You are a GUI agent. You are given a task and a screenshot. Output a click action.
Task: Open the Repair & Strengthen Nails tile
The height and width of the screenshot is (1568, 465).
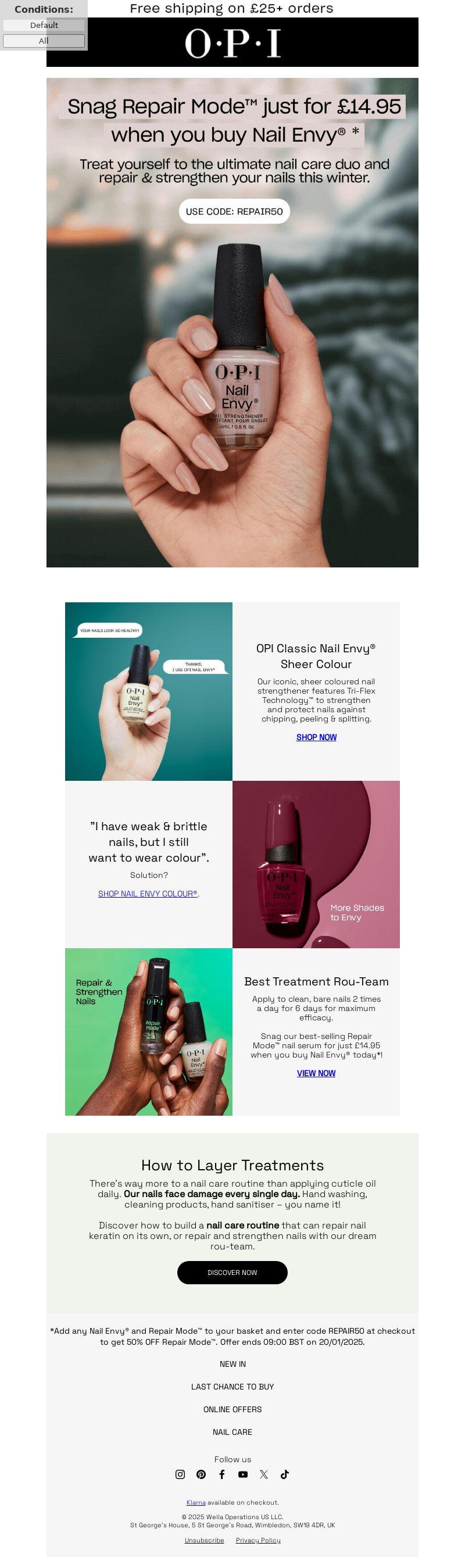148,1032
